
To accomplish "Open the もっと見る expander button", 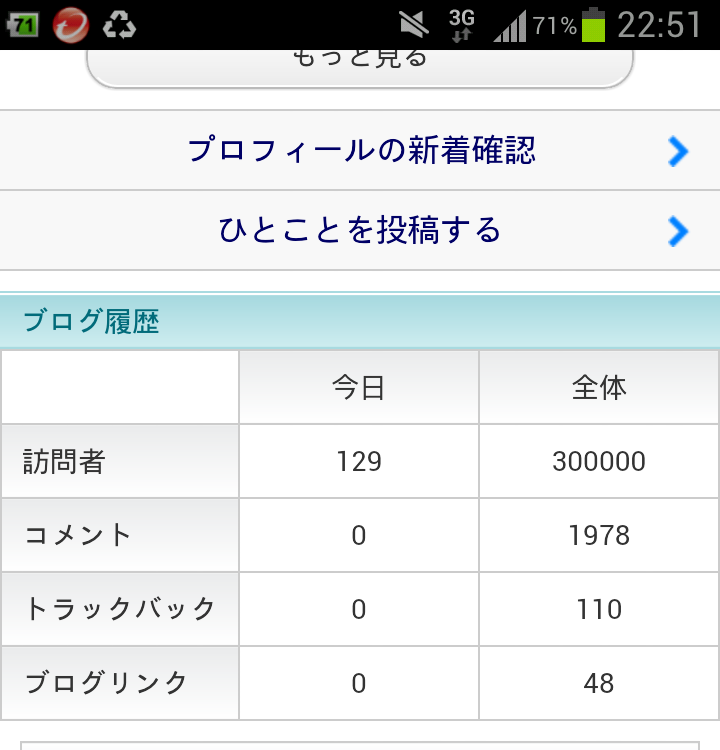I will pyautogui.click(x=360, y=58).
